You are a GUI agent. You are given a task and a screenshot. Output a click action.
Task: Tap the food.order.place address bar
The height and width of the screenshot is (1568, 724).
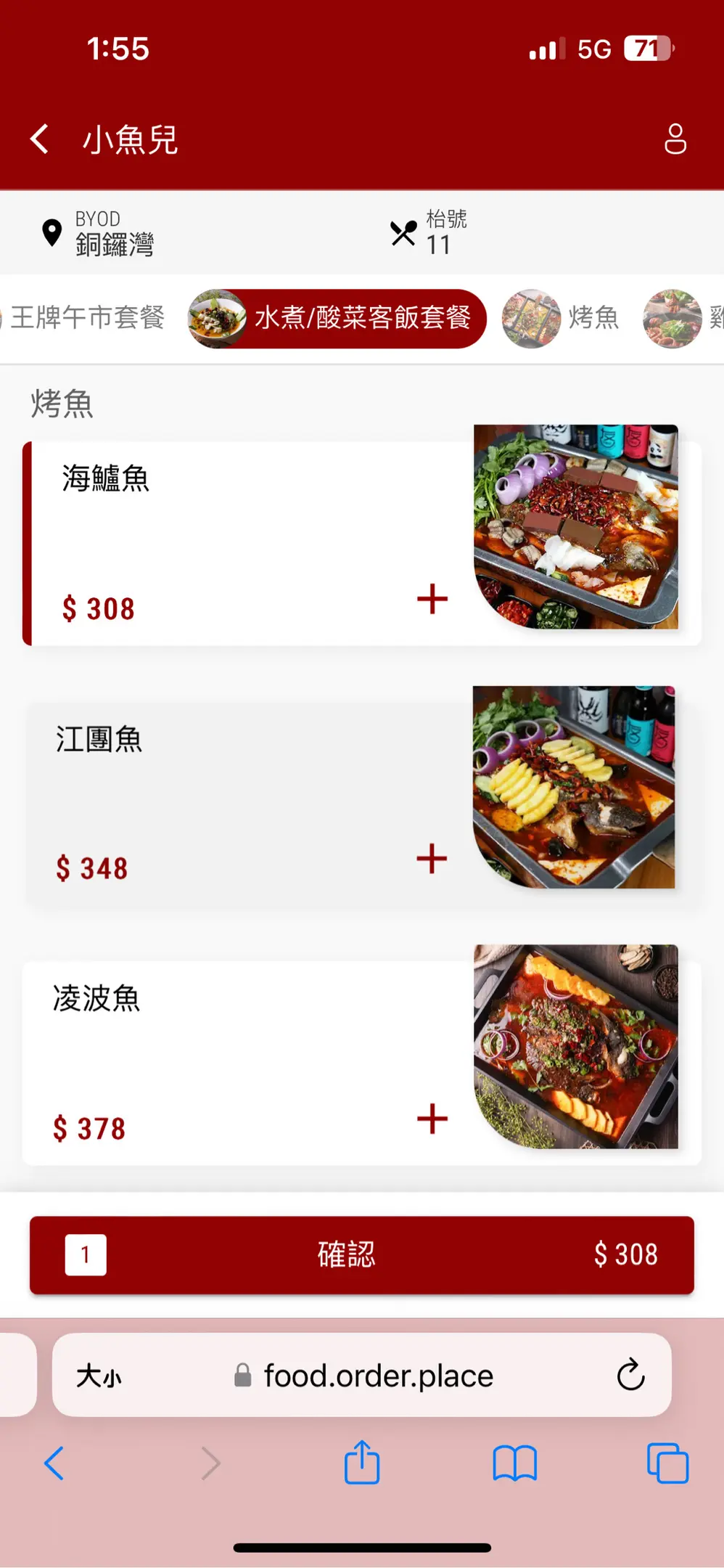coord(377,1375)
